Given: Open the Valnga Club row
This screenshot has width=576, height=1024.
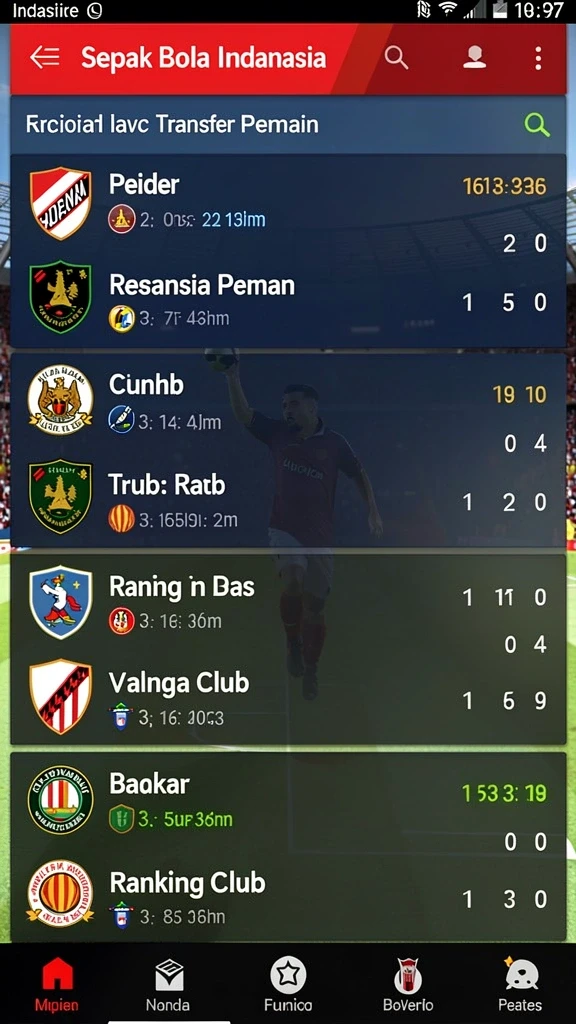Looking at the screenshot, I should point(288,697).
